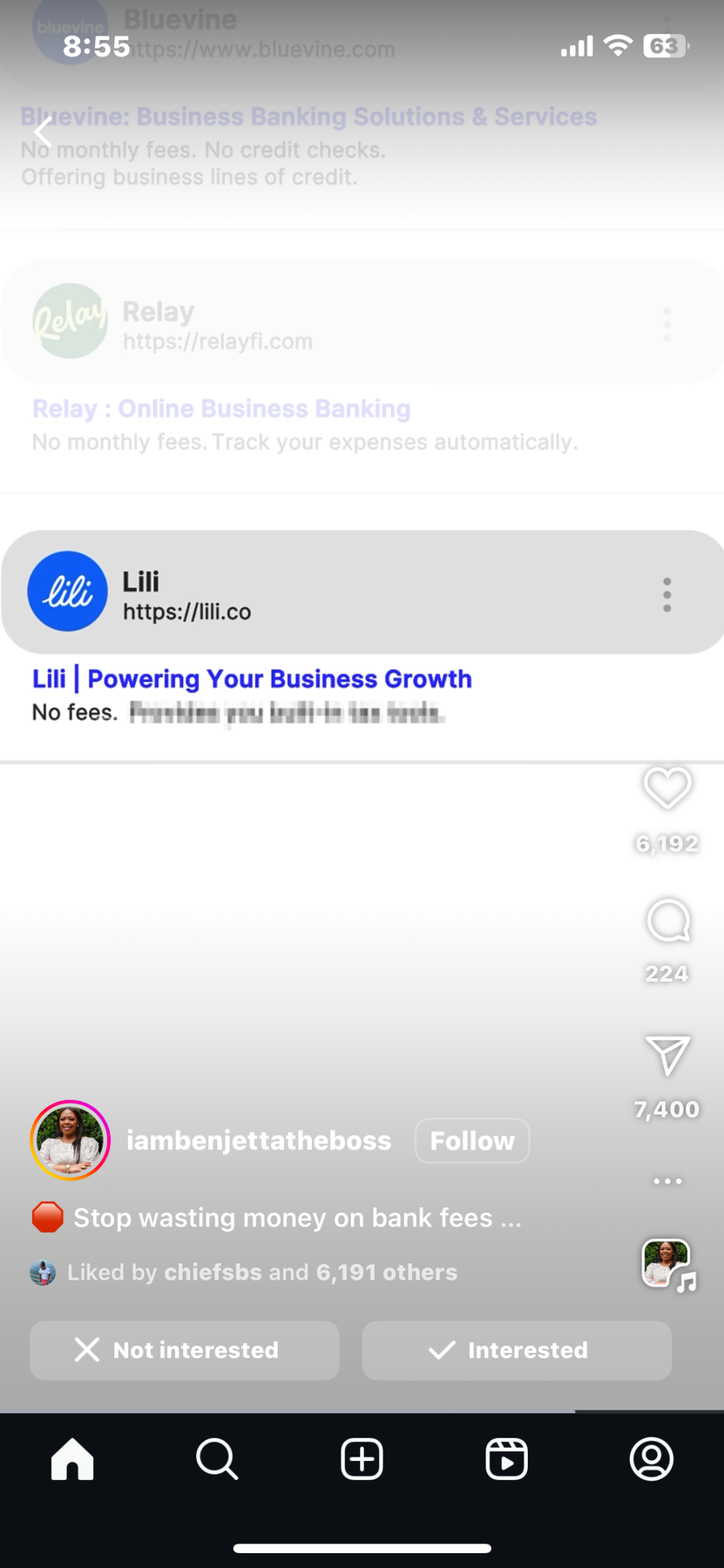
Task: Tap iambenjettatheboss profile picture
Action: click(70, 1139)
